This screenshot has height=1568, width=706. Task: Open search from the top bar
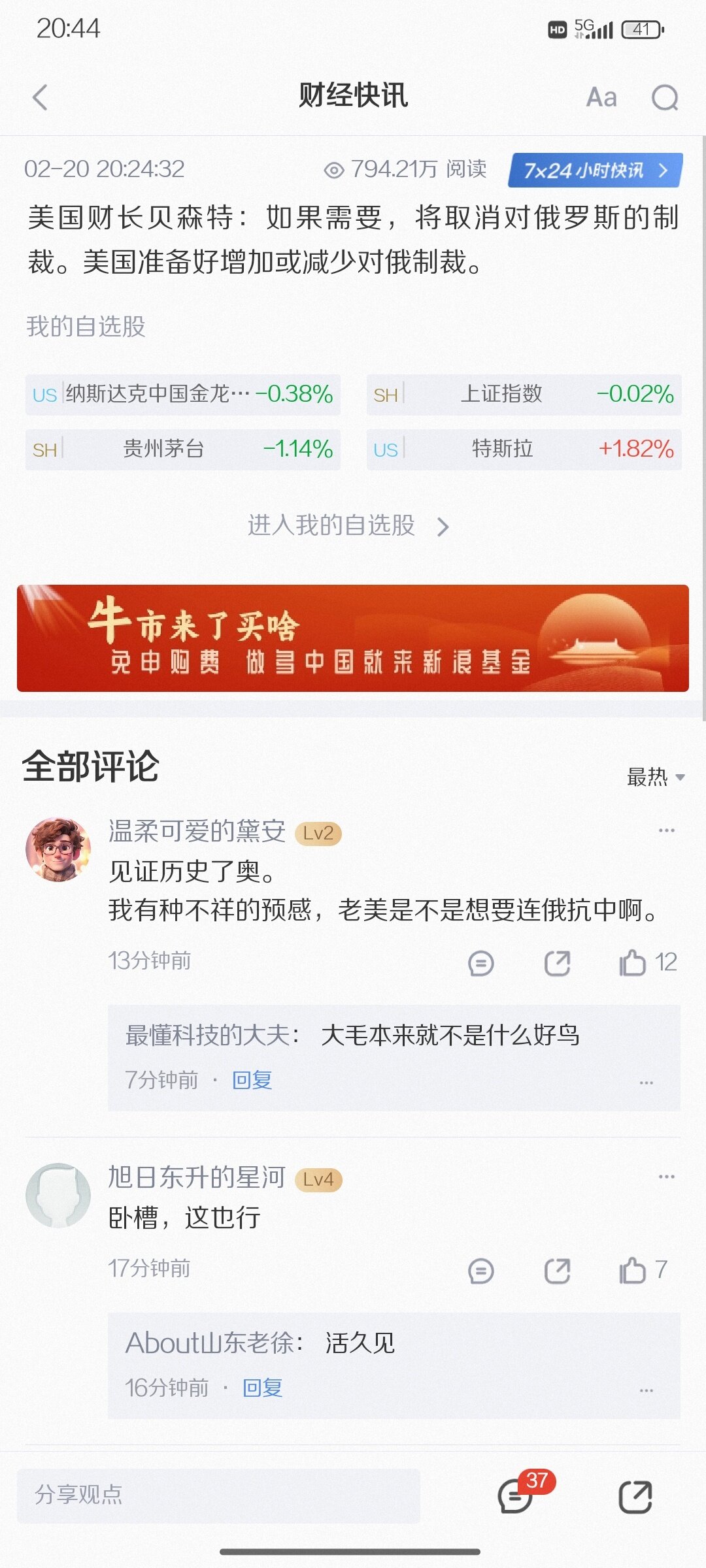coord(665,98)
